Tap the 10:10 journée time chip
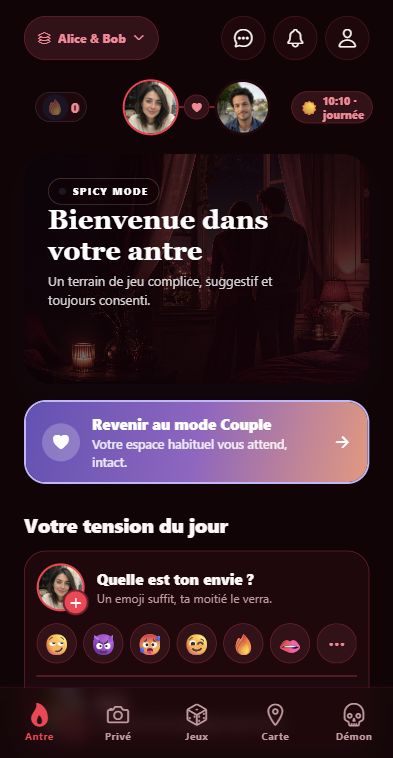 (x=332, y=107)
